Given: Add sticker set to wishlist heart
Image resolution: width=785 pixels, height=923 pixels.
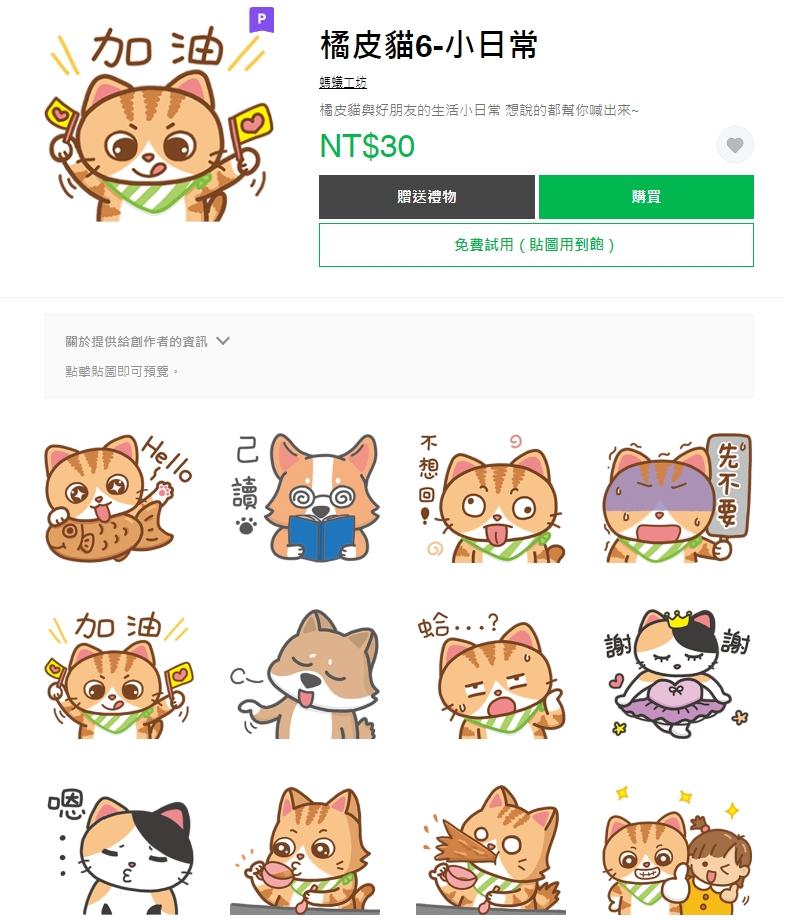Looking at the screenshot, I should 735,146.
